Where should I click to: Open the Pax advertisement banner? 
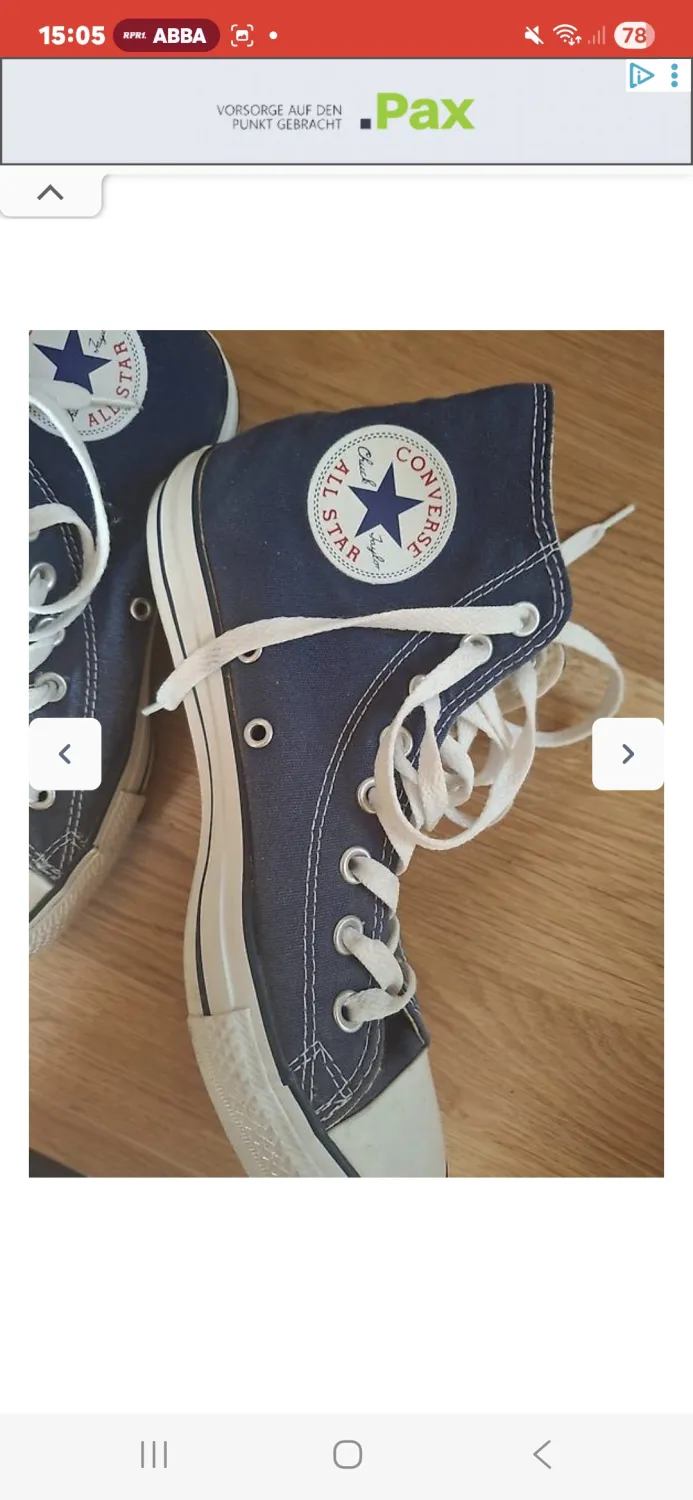346,111
